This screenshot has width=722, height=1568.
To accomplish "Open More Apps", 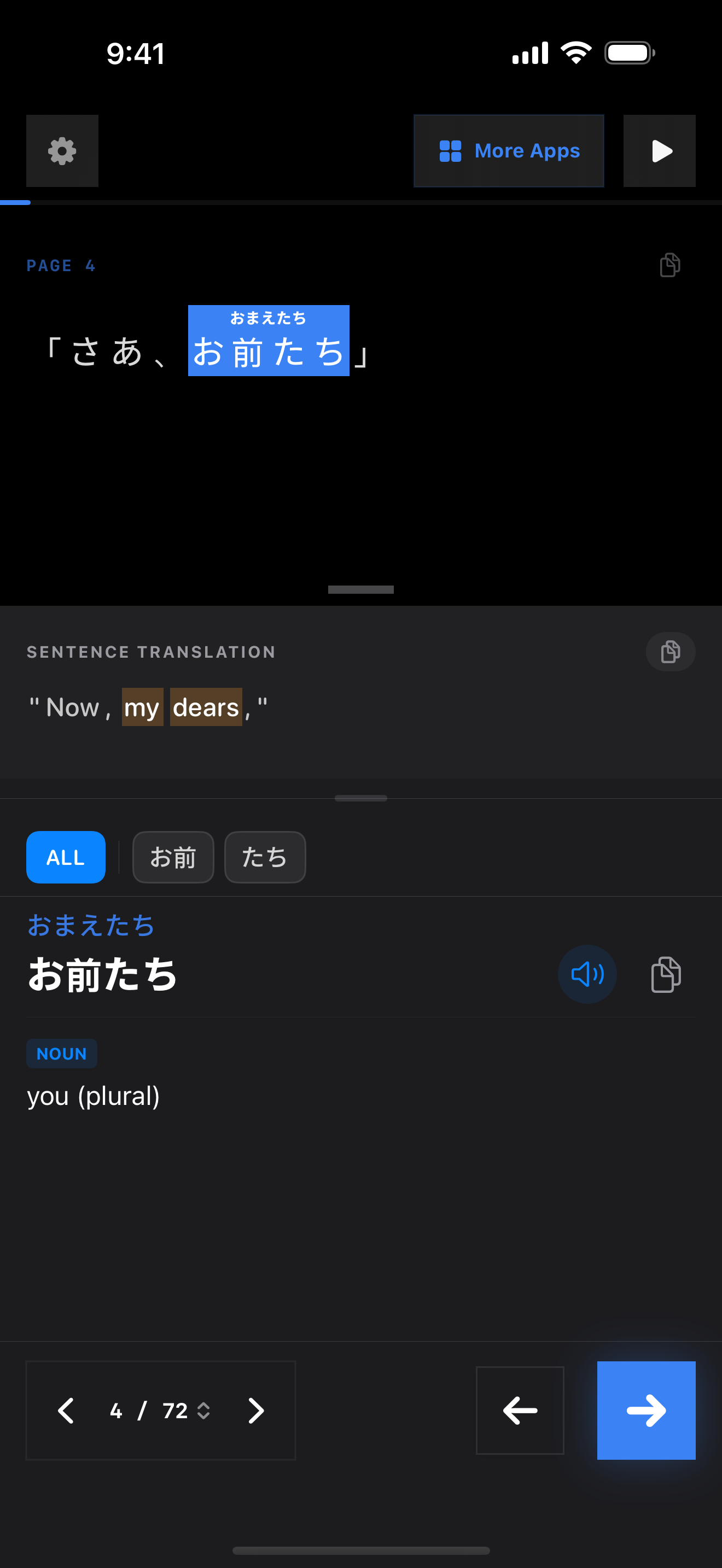I will click(508, 151).
